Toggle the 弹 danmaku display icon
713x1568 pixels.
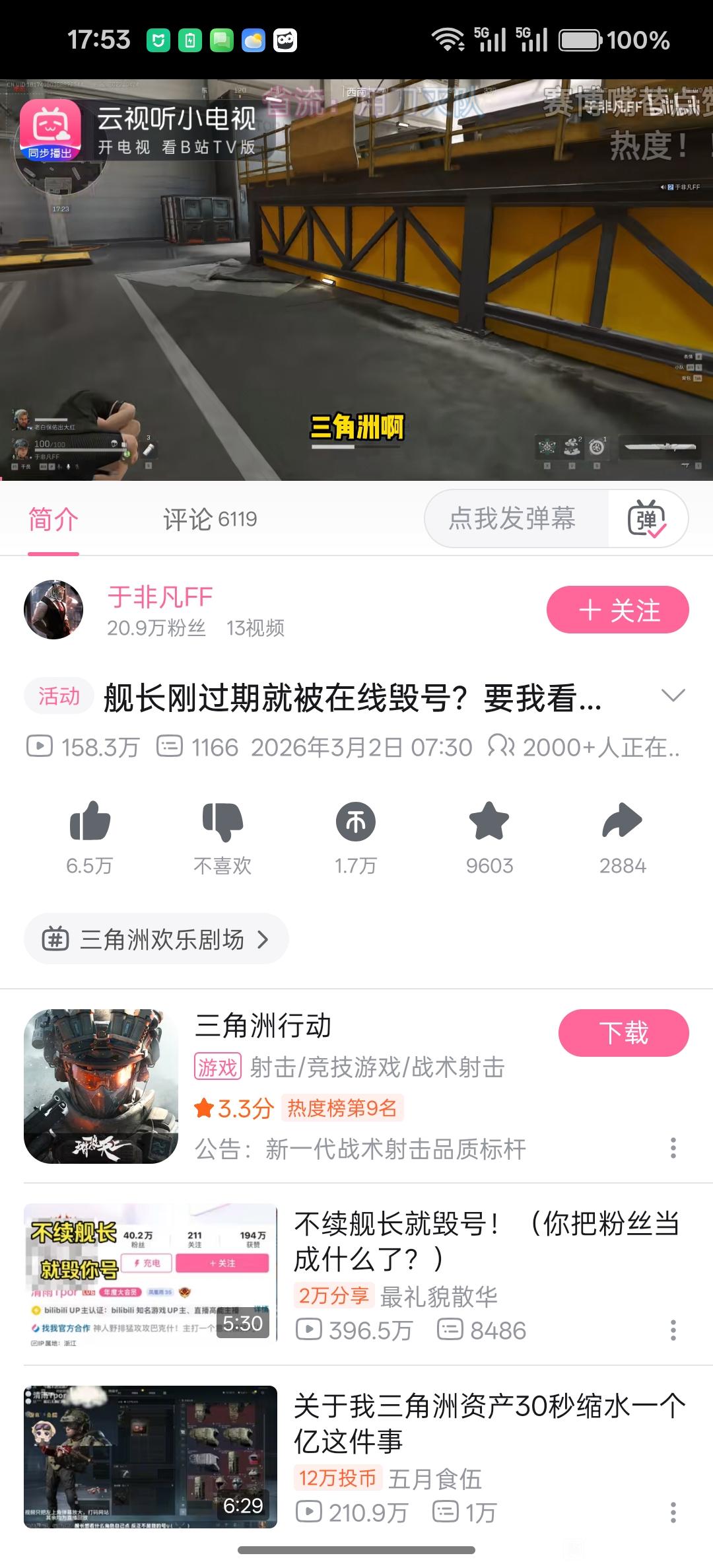pyautogui.click(x=647, y=519)
